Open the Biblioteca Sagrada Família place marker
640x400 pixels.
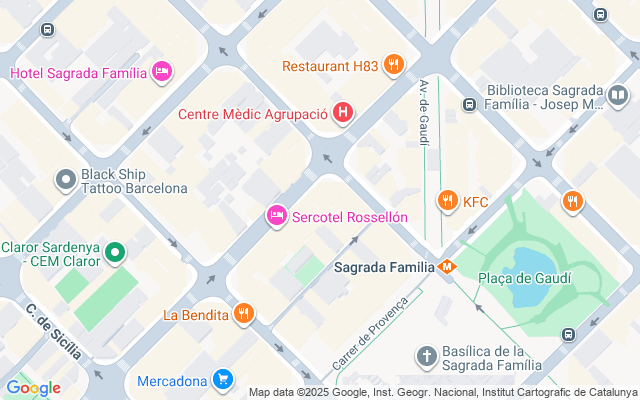click(x=619, y=97)
